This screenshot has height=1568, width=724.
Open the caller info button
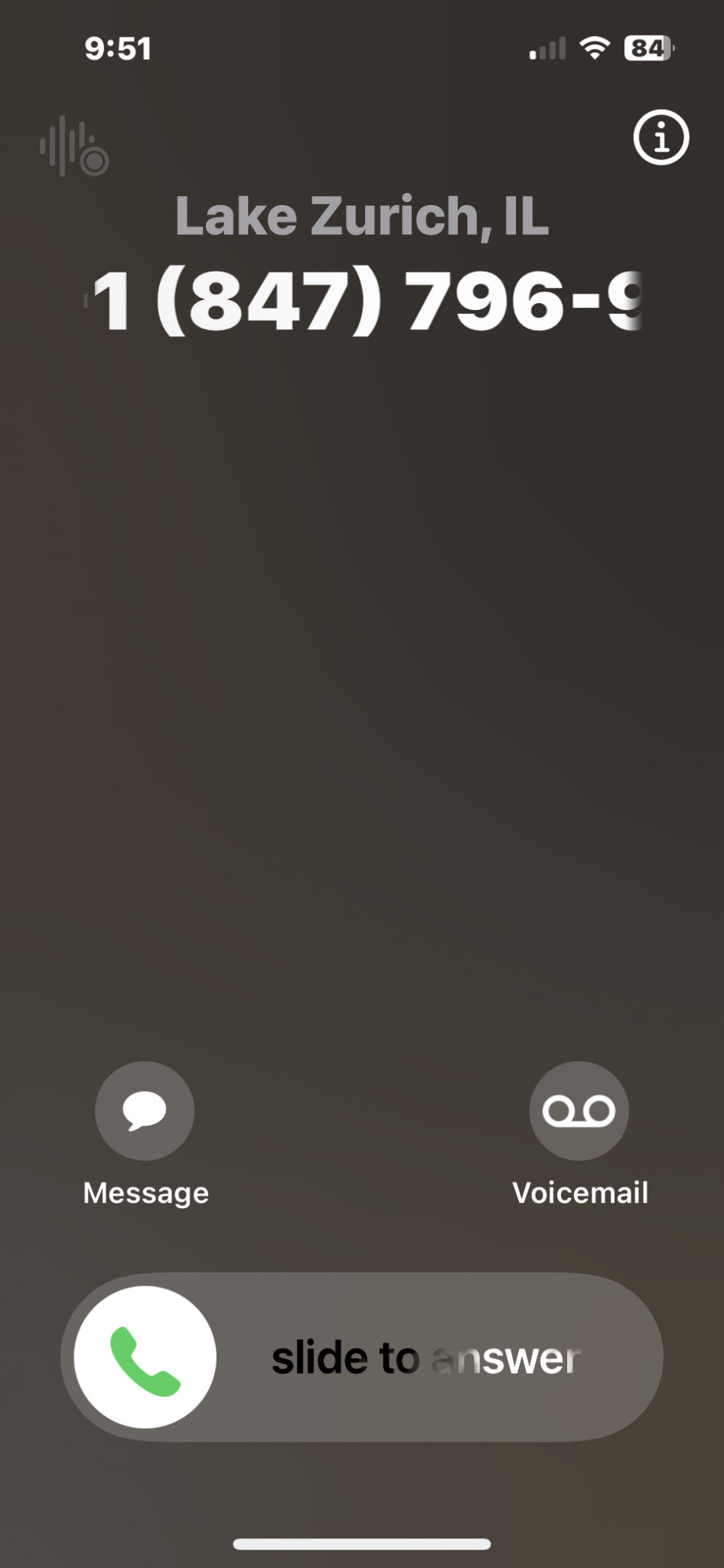(660, 139)
